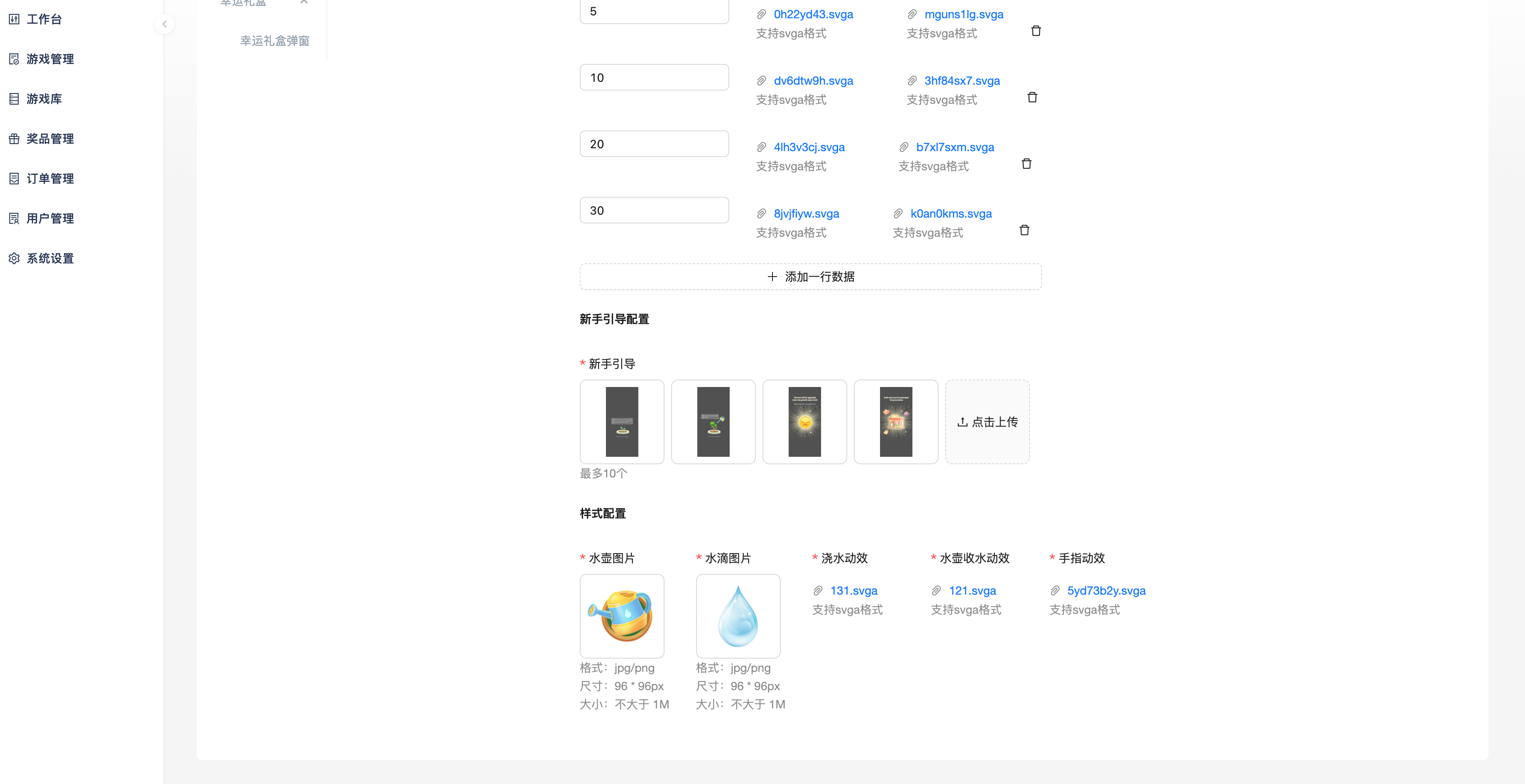1525x784 pixels.
Task: Open the 131.svga file link
Action: [853, 591]
